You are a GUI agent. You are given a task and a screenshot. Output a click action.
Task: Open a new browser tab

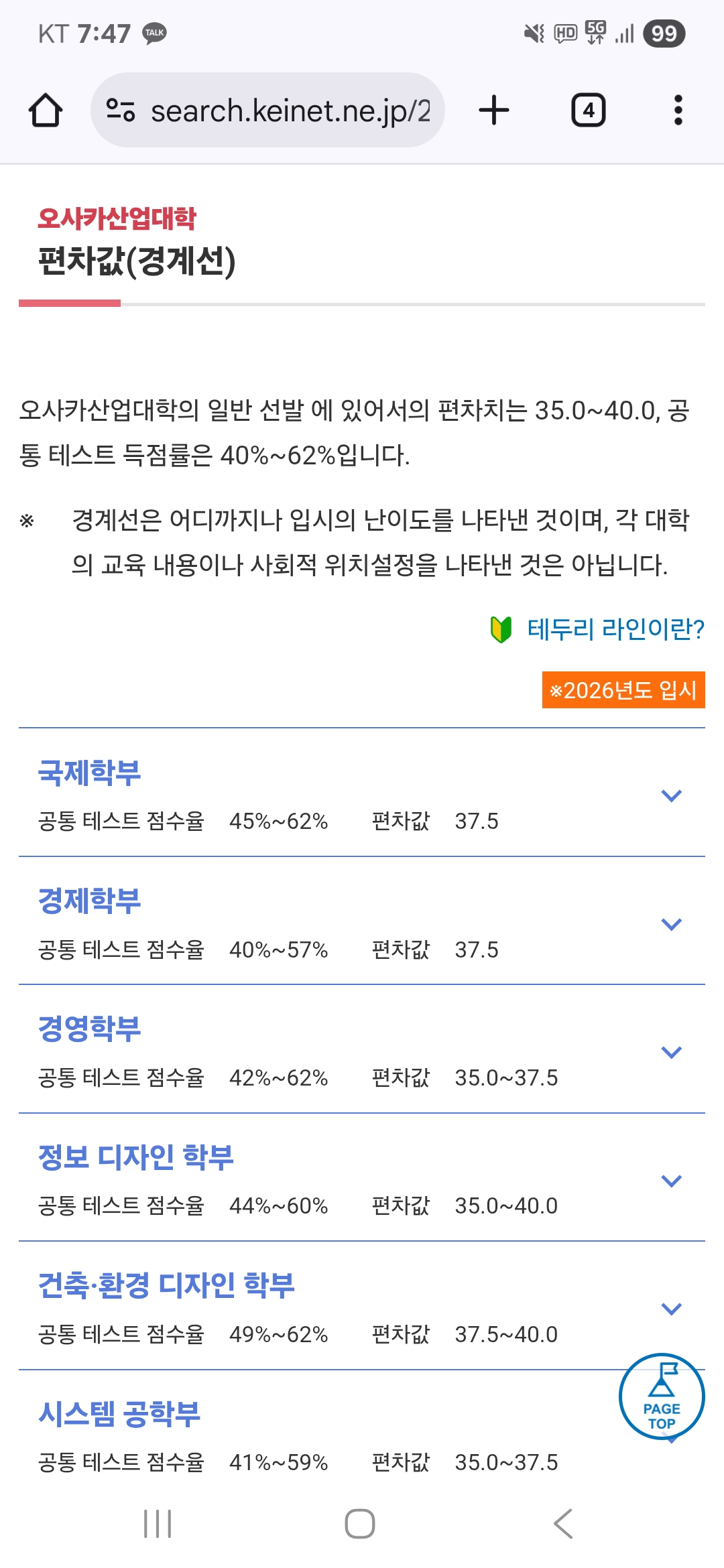494,111
